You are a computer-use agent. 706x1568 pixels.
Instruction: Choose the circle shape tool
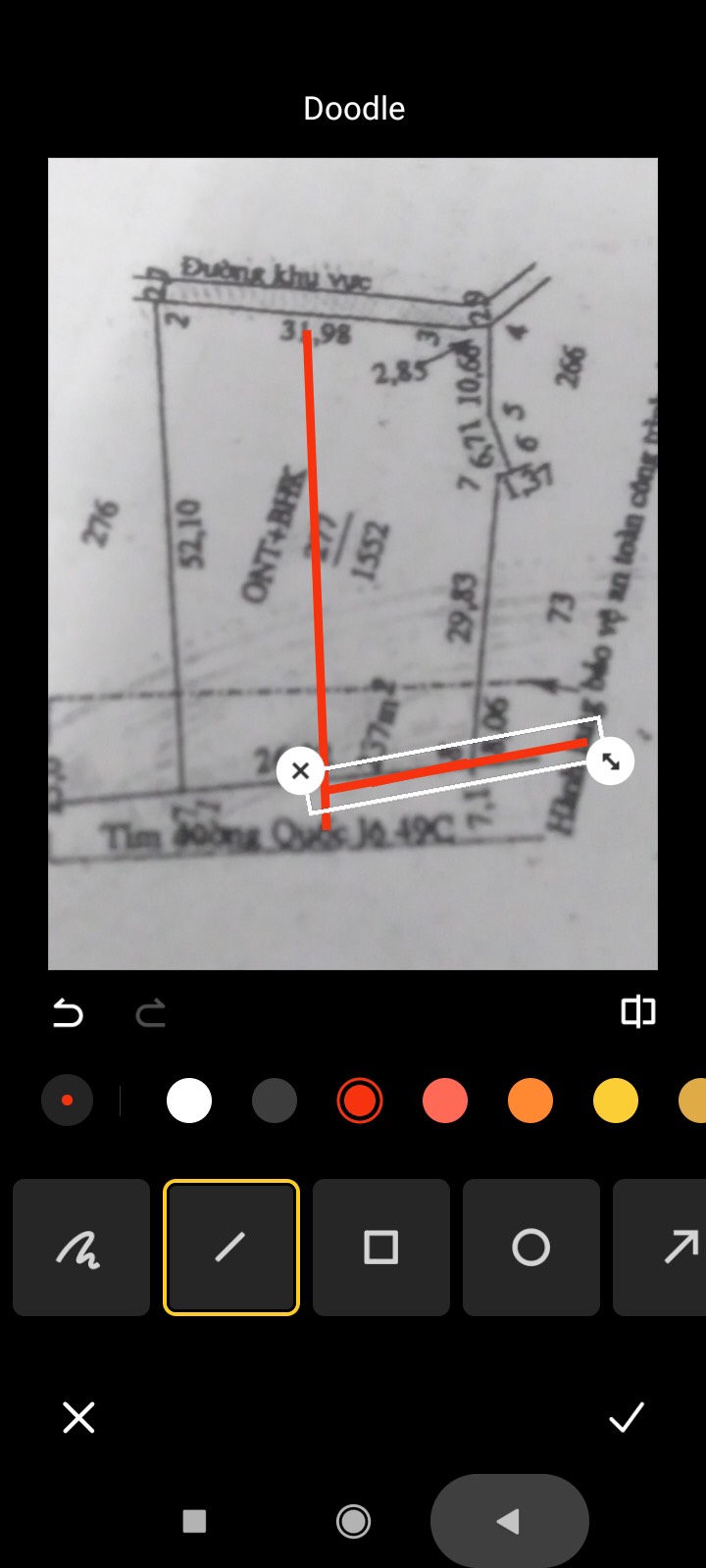click(x=531, y=1248)
